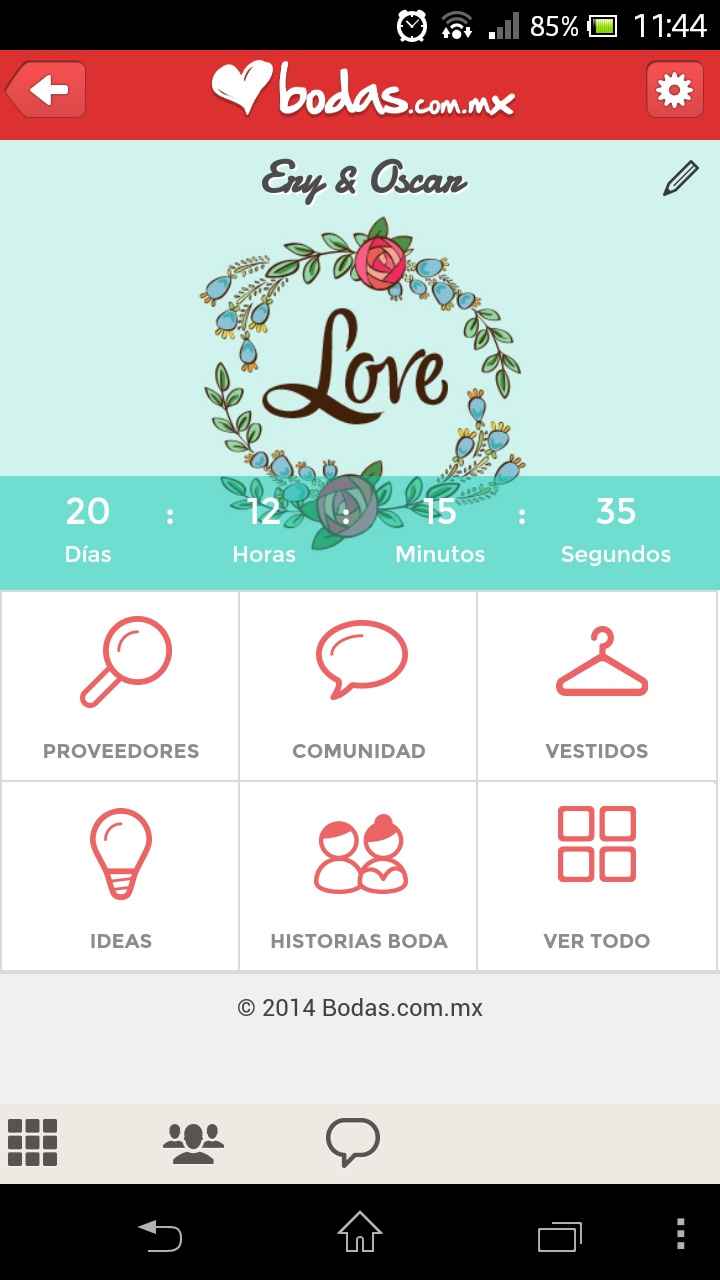The width and height of the screenshot is (720, 1280).
Task: Go back using the red arrow button
Action: [45, 90]
